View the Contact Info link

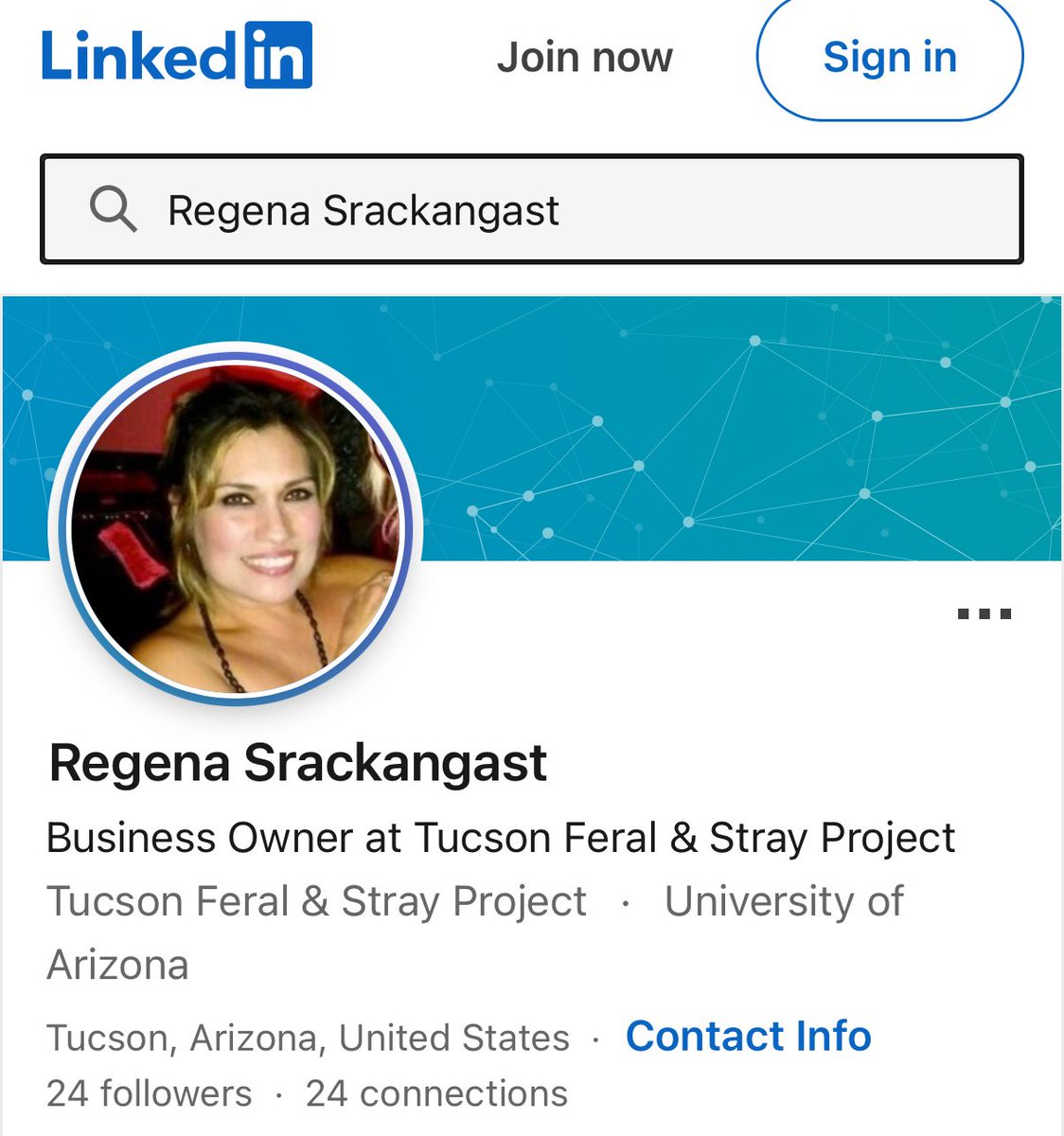(x=748, y=1037)
